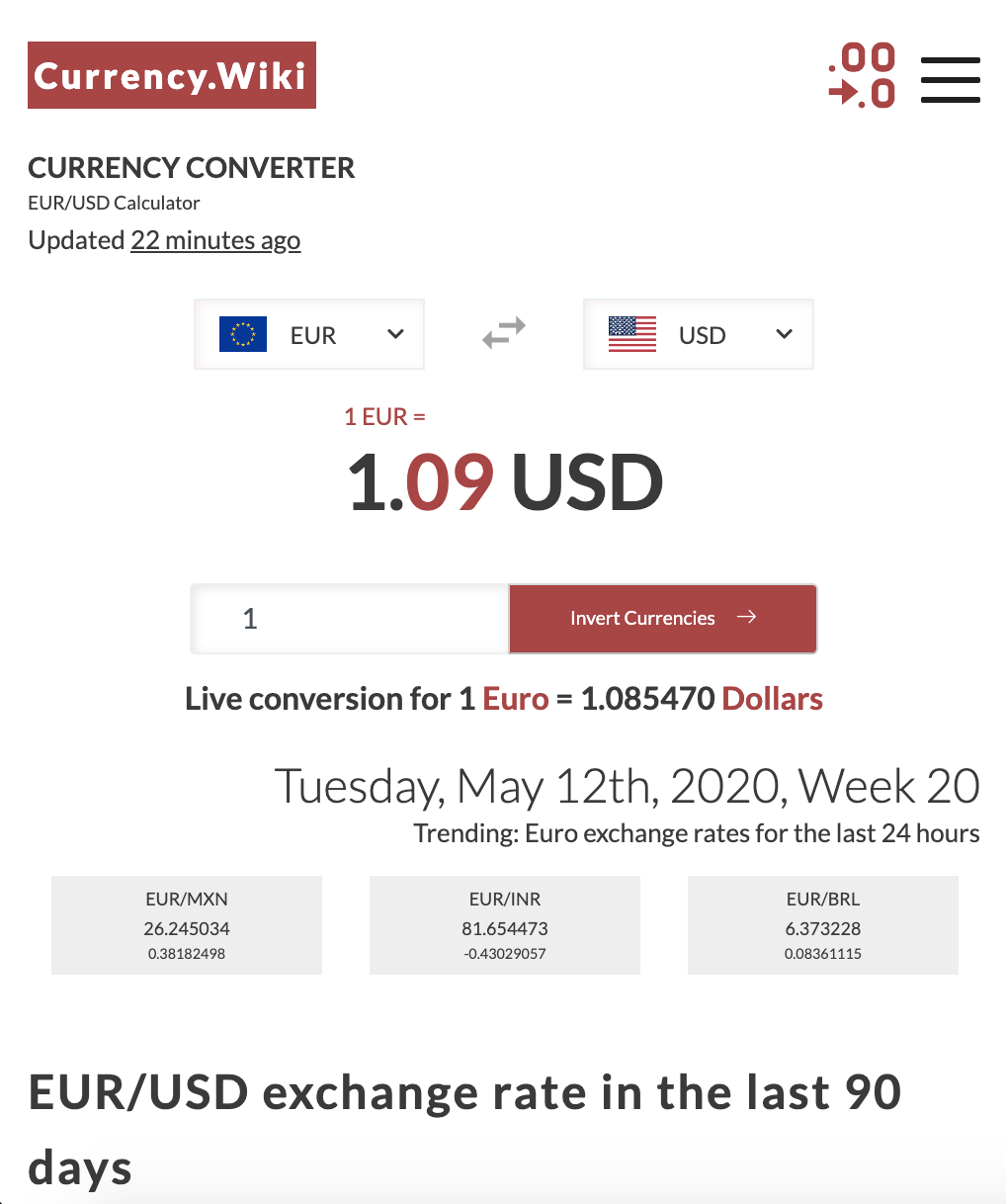This screenshot has width=1006, height=1204.
Task: Click the EU flag icon
Action: [241, 334]
